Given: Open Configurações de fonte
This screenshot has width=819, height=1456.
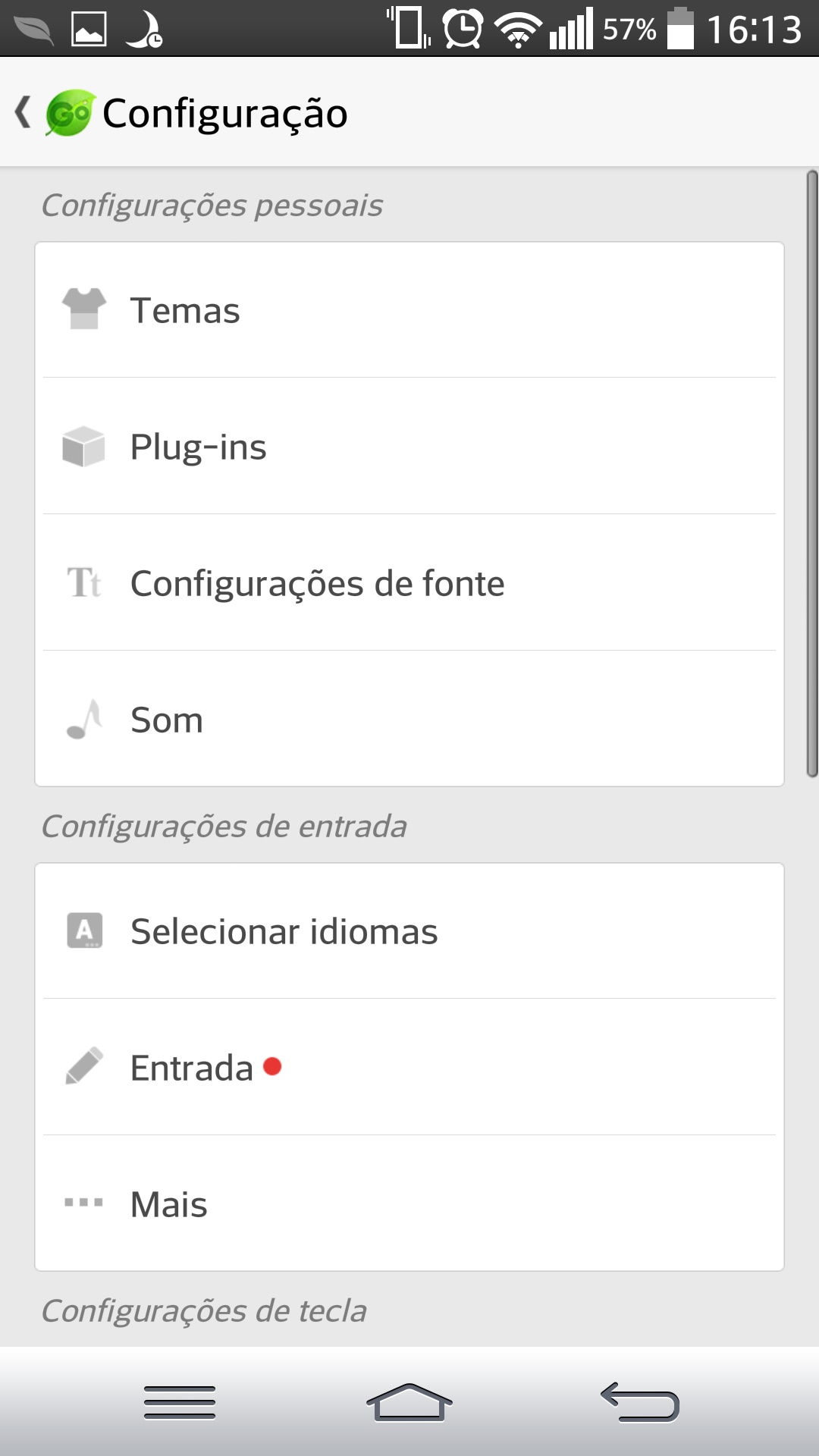Looking at the screenshot, I should [x=409, y=582].
